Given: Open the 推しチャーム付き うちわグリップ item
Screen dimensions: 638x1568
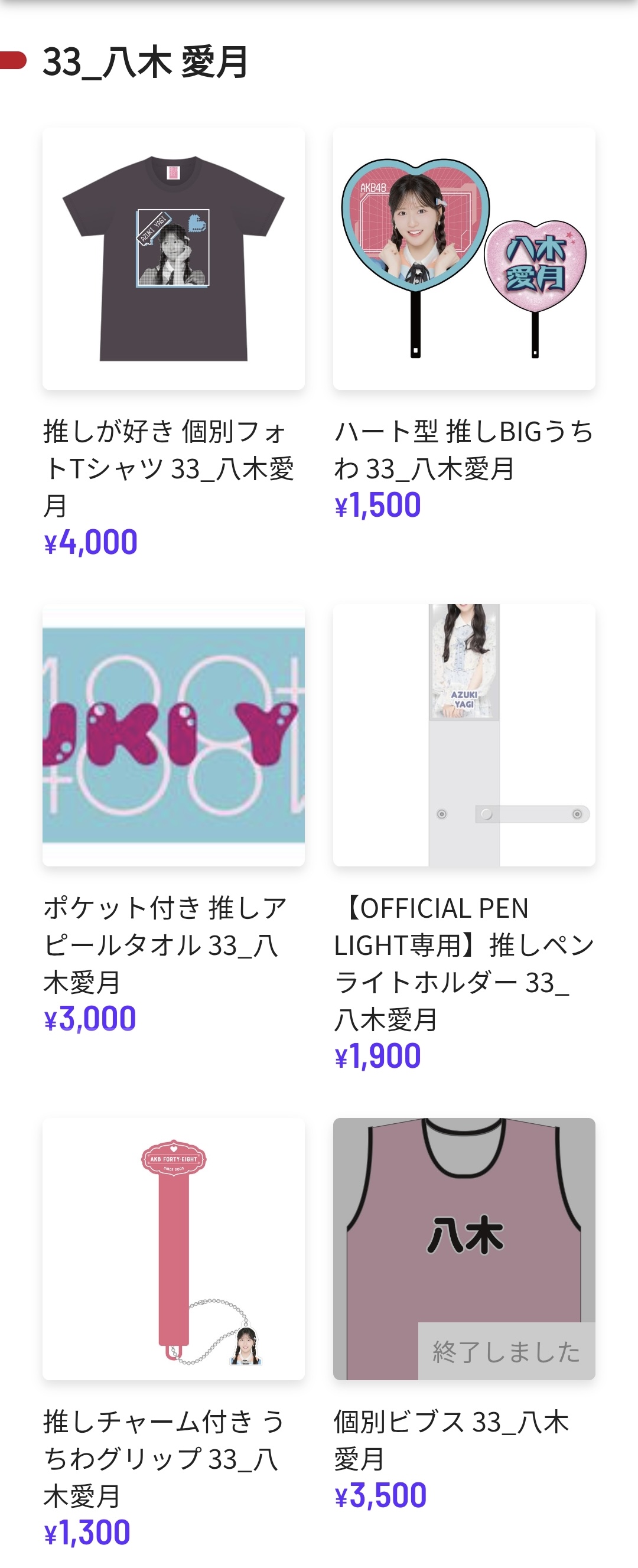Looking at the screenshot, I should pyautogui.click(x=174, y=1249).
